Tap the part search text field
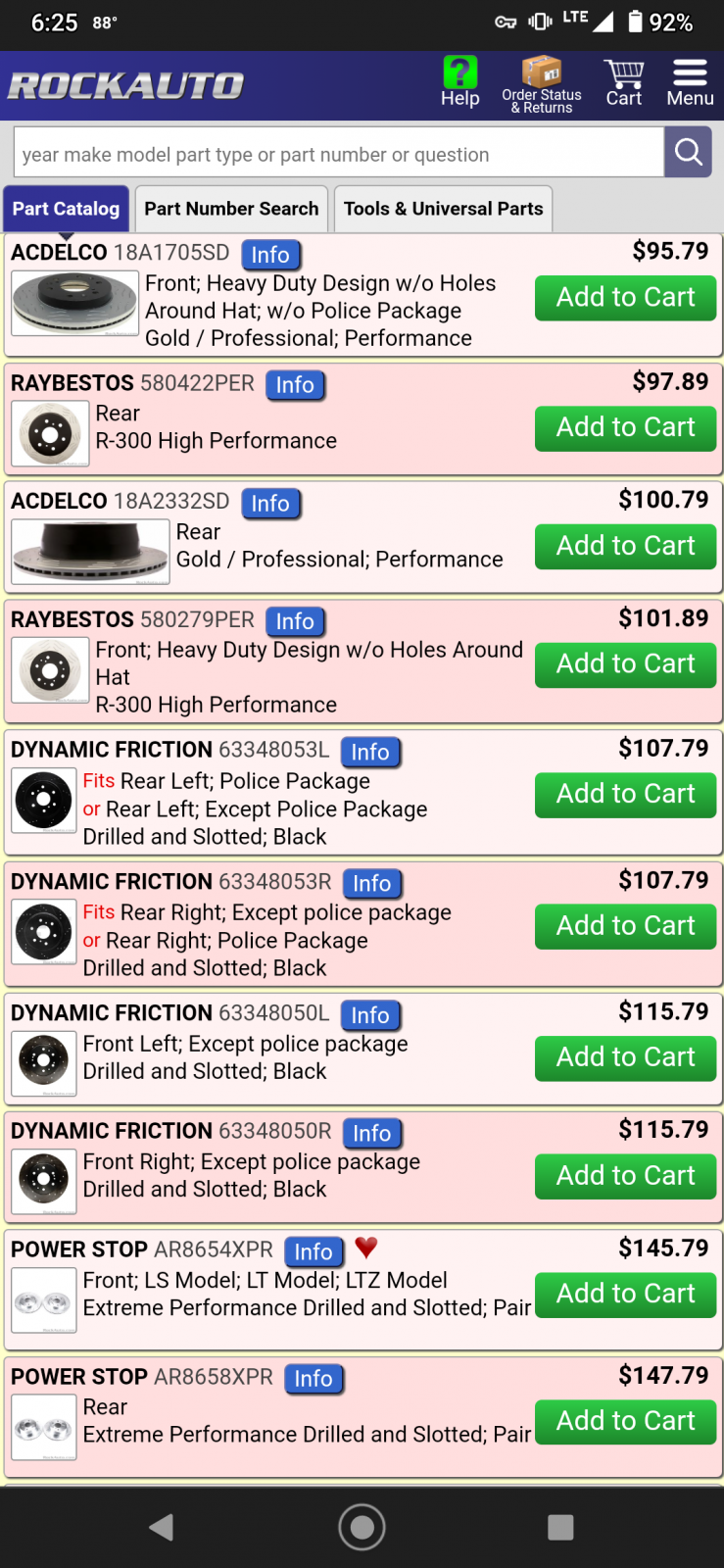Image resolution: width=724 pixels, height=1568 pixels. tap(338, 154)
